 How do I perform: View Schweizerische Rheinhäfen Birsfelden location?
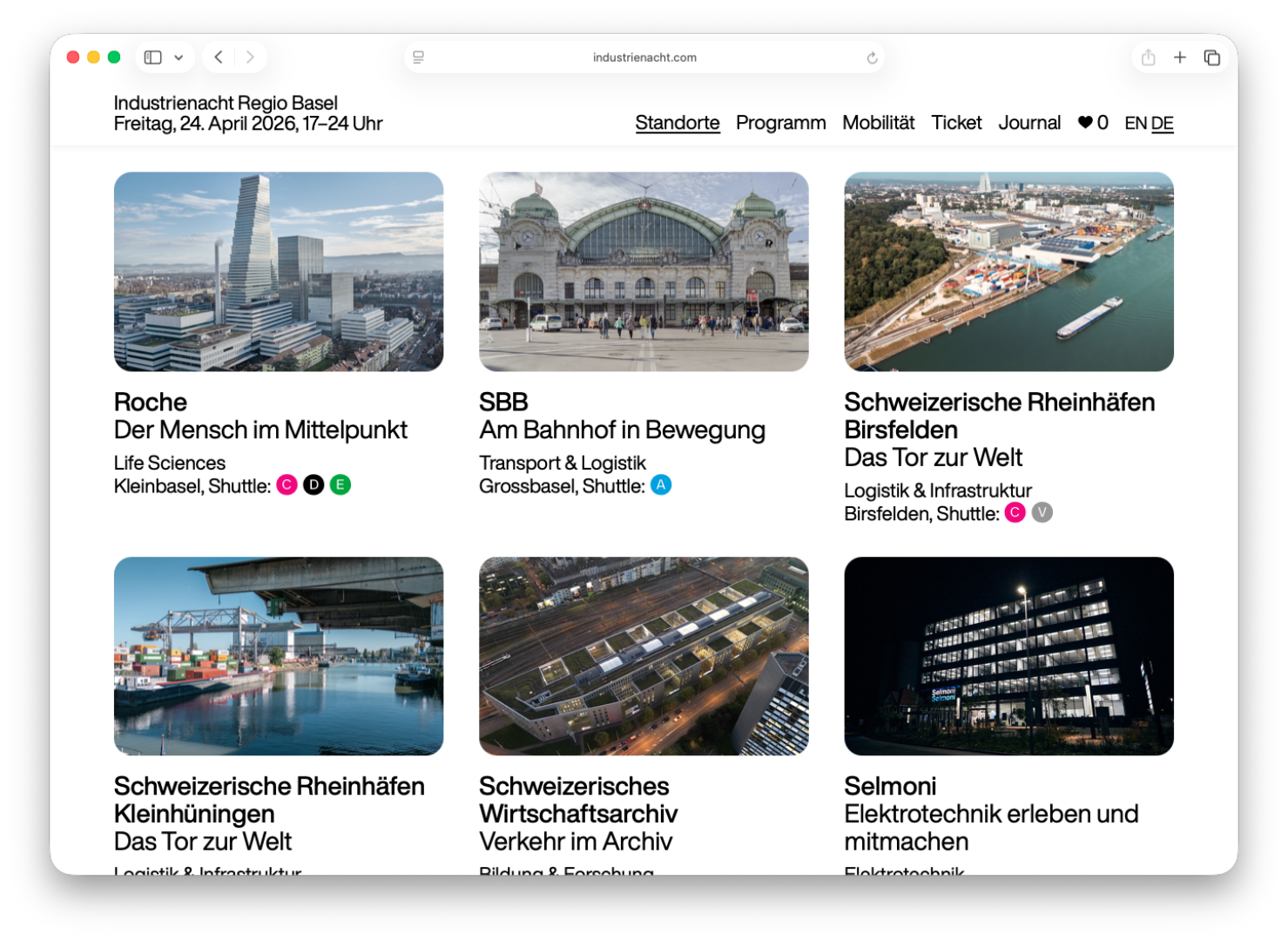[1008, 272]
